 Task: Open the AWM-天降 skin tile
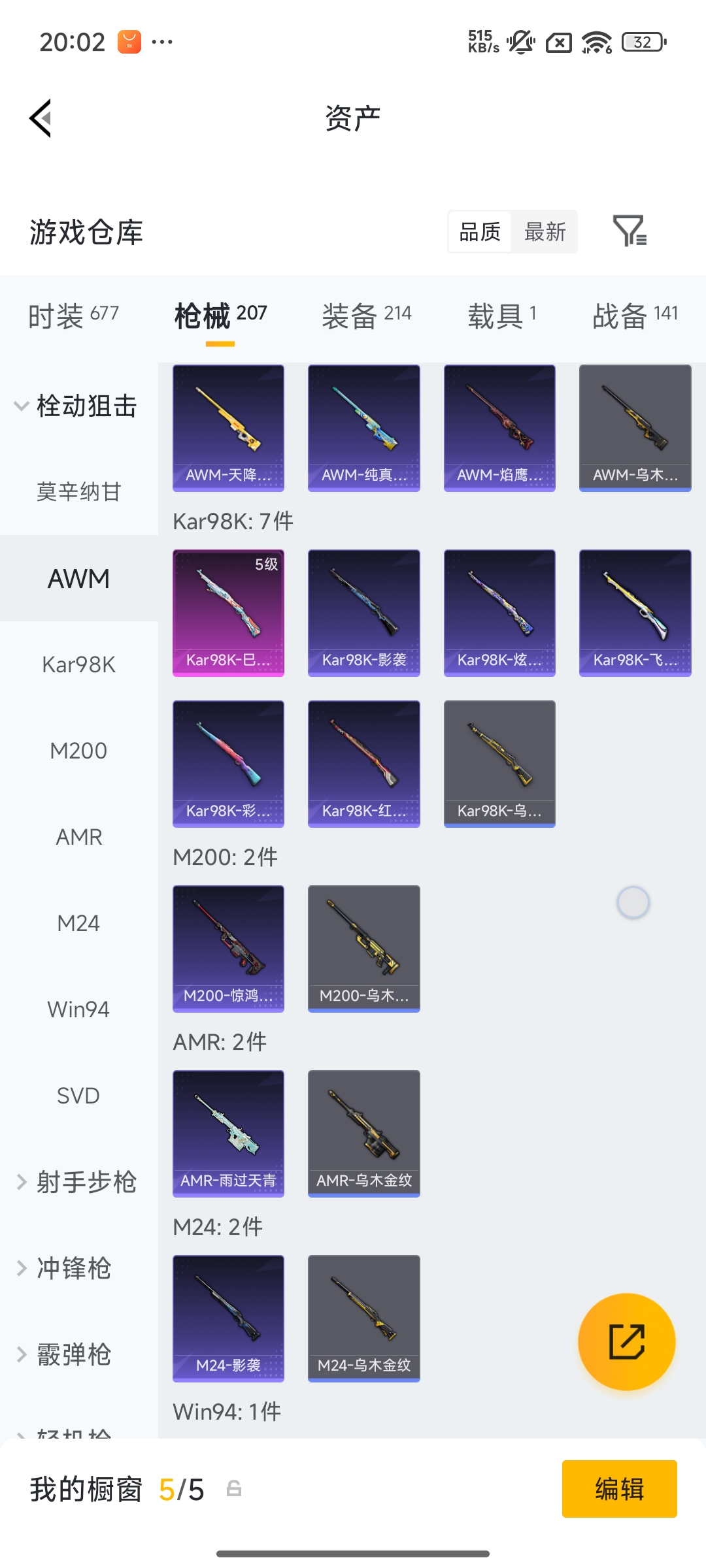[228, 427]
